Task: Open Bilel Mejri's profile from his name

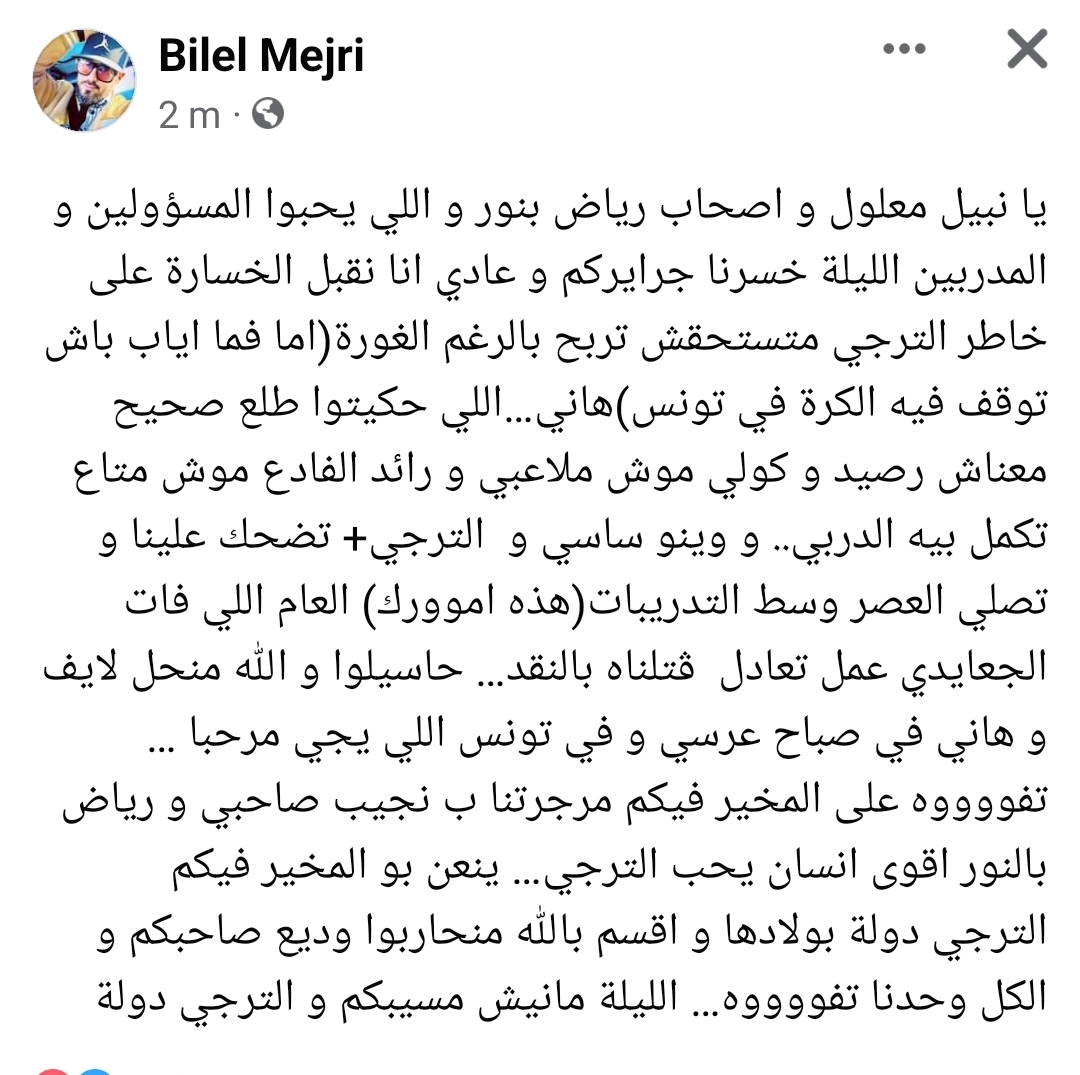Action: [261, 56]
